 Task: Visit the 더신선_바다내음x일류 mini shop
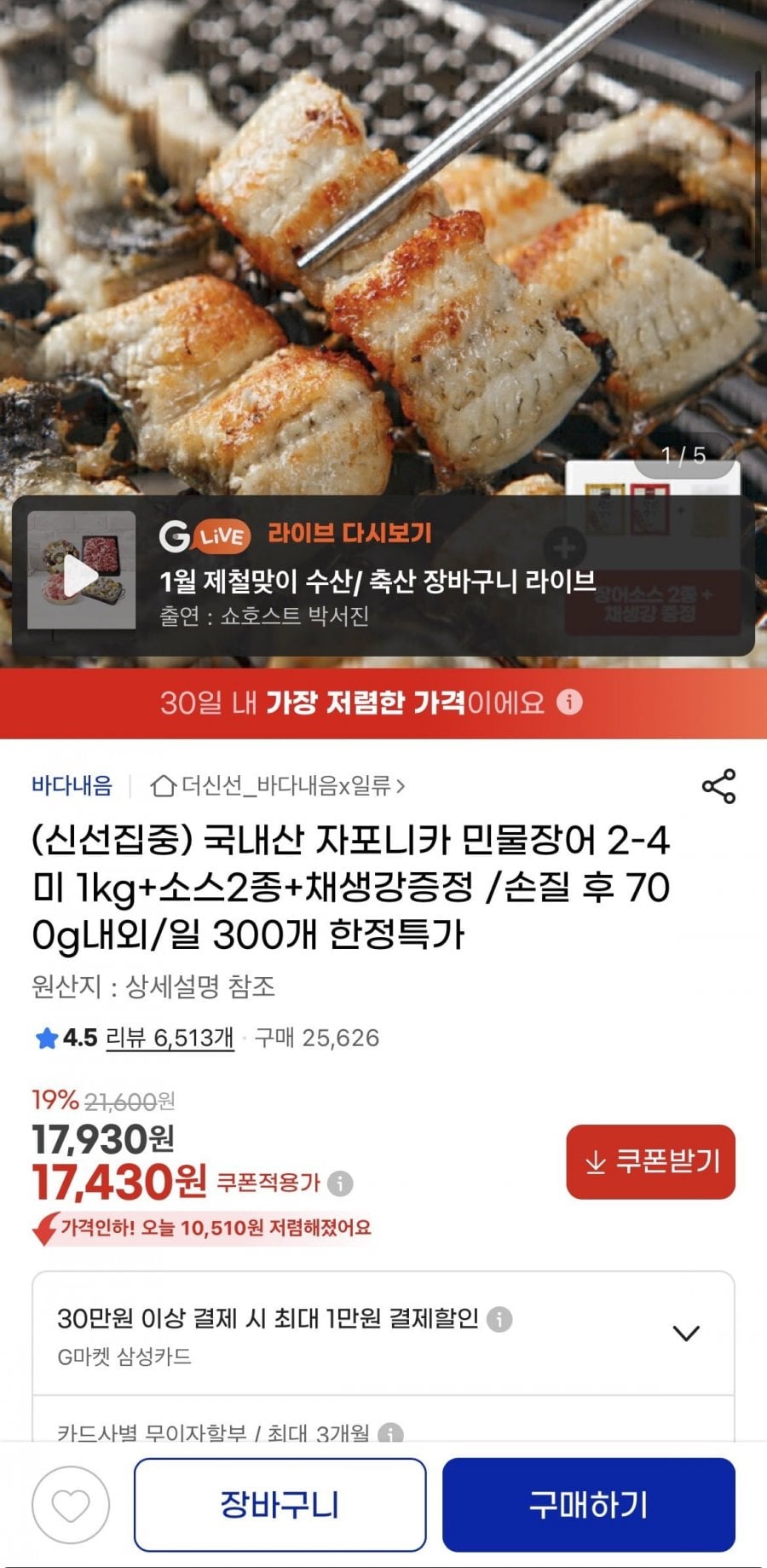click(x=277, y=785)
